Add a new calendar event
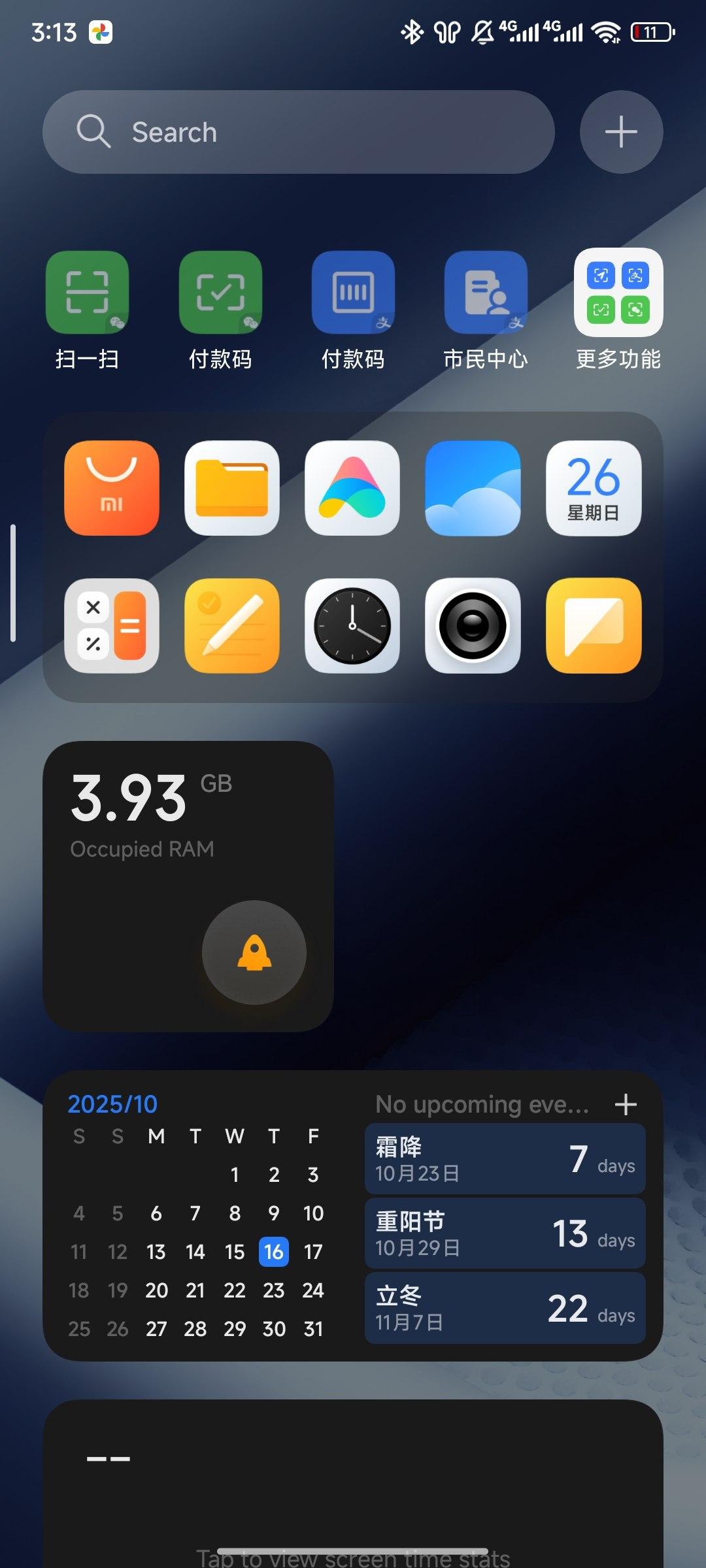Screen dimensions: 706x1568 point(626,1104)
